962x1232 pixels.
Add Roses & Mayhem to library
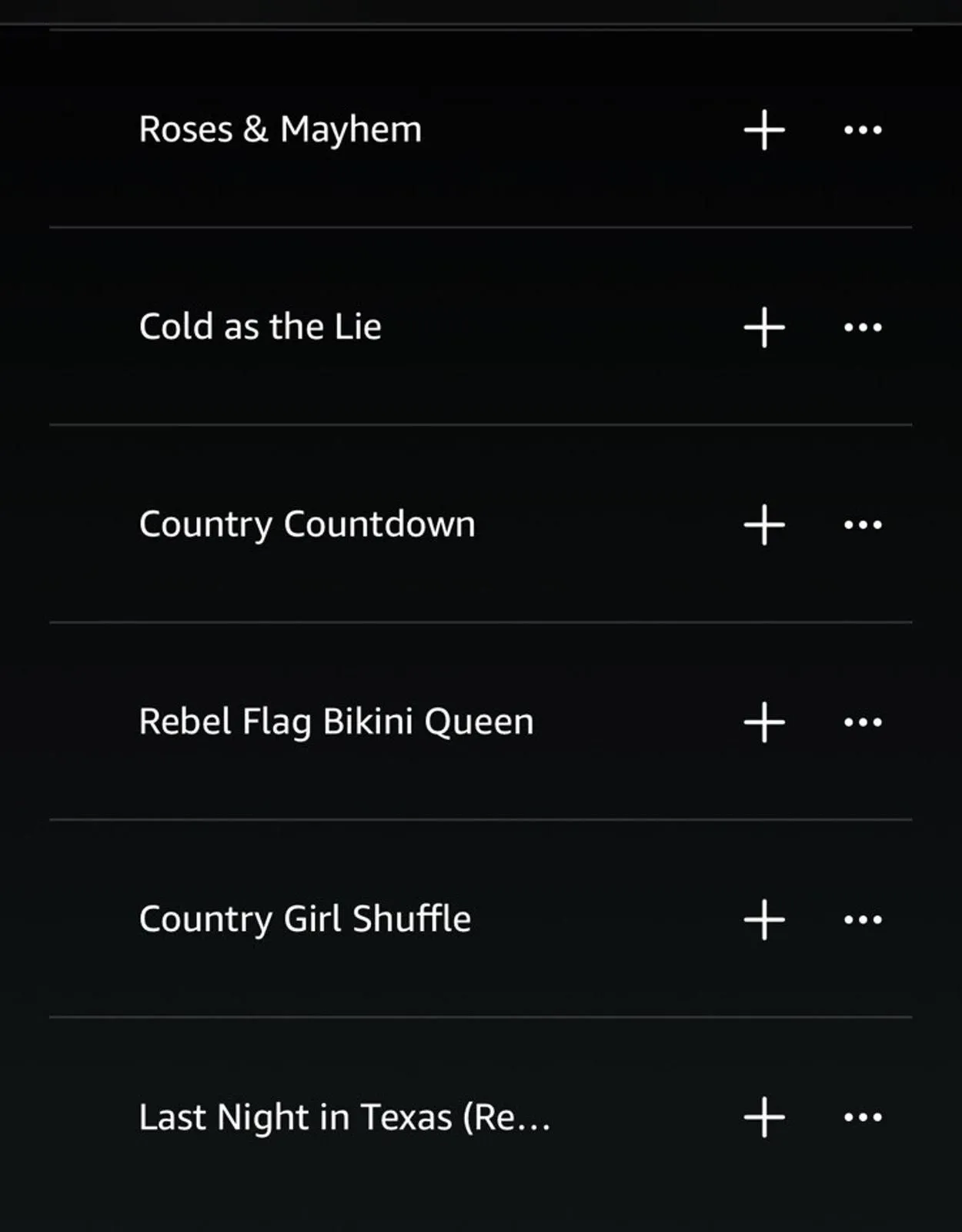(764, 129)
